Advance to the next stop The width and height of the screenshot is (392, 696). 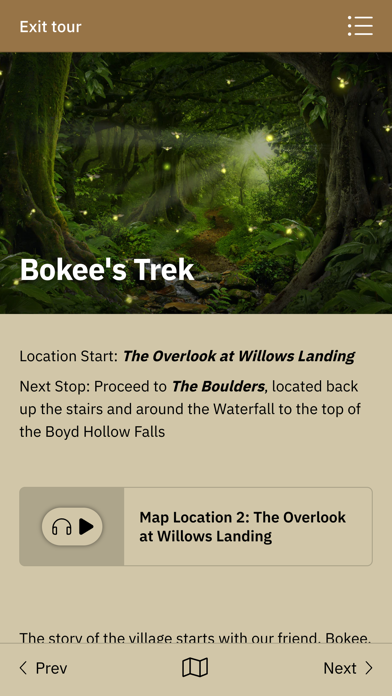tap(348, 668)
